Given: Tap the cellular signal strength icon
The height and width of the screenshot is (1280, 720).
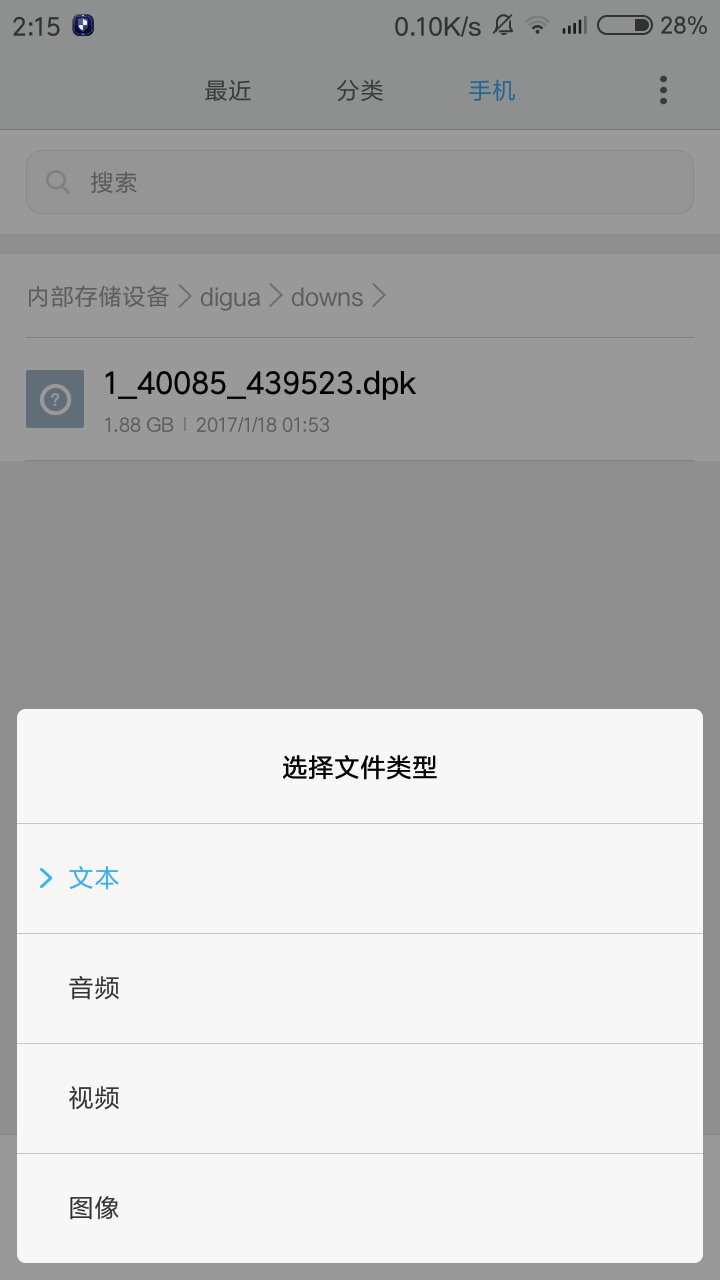Looking at the screenshot, I should 572,25.
